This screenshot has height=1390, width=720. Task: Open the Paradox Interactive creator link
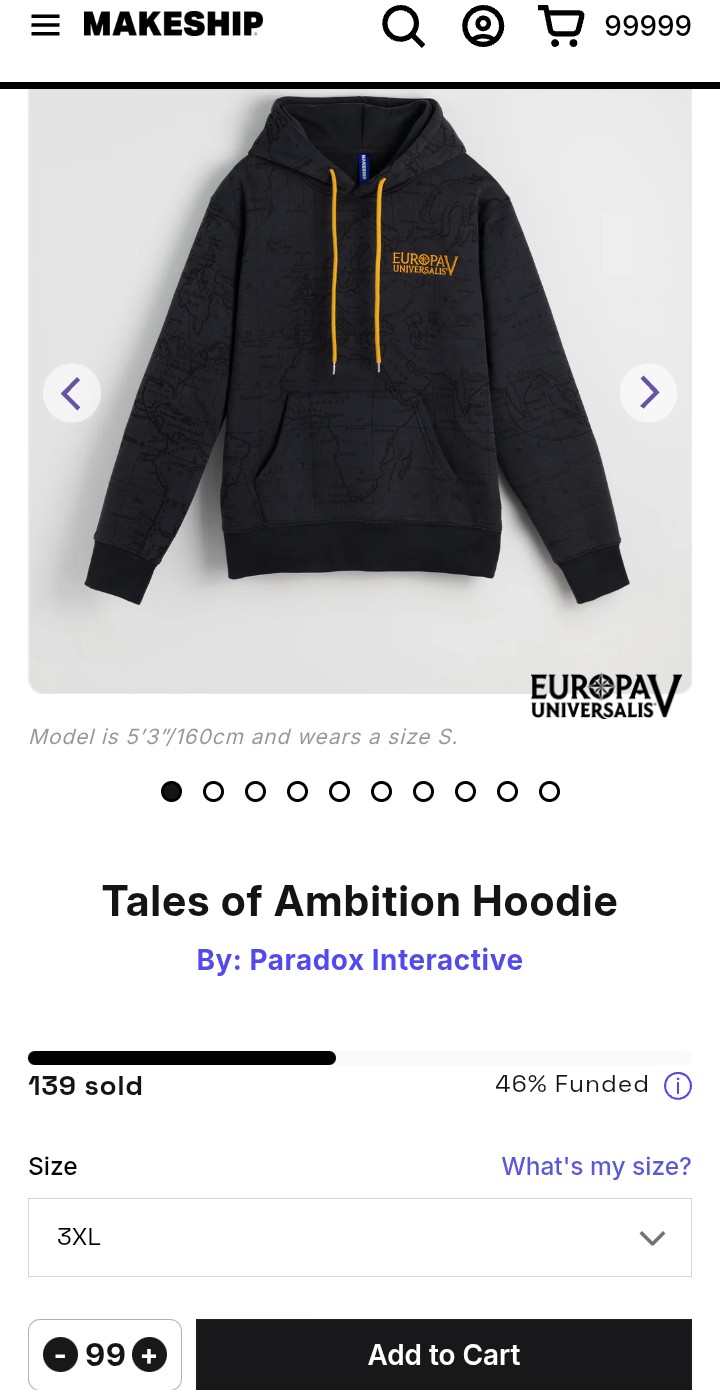point(360,960)
